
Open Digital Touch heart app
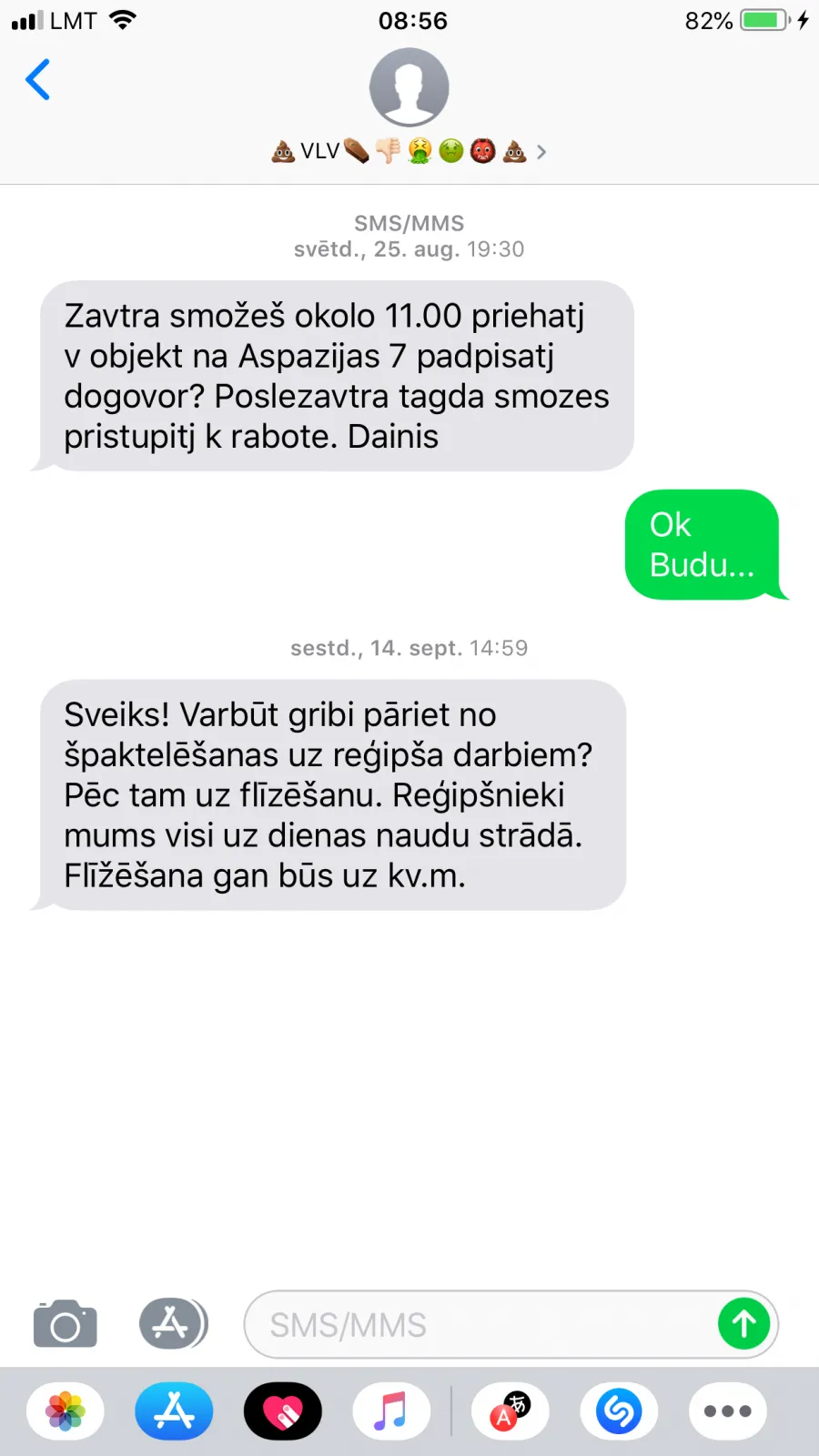[x=282, y=1411]
